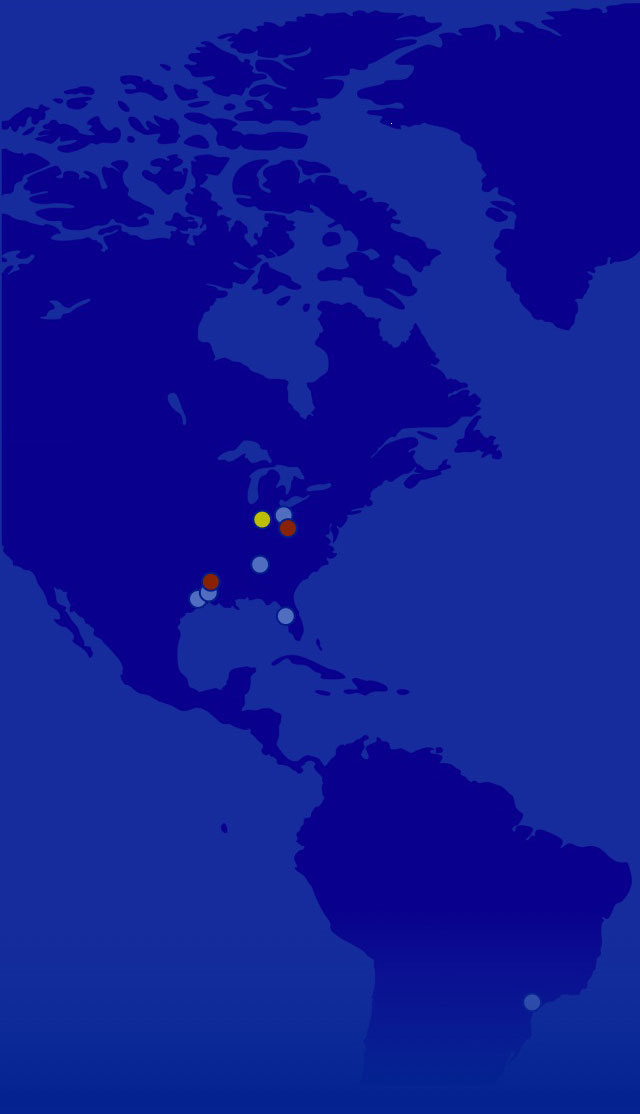Open the map marker in Brazil
The width and height of the screenshot is (640, 1114).
click(532, 1002)
